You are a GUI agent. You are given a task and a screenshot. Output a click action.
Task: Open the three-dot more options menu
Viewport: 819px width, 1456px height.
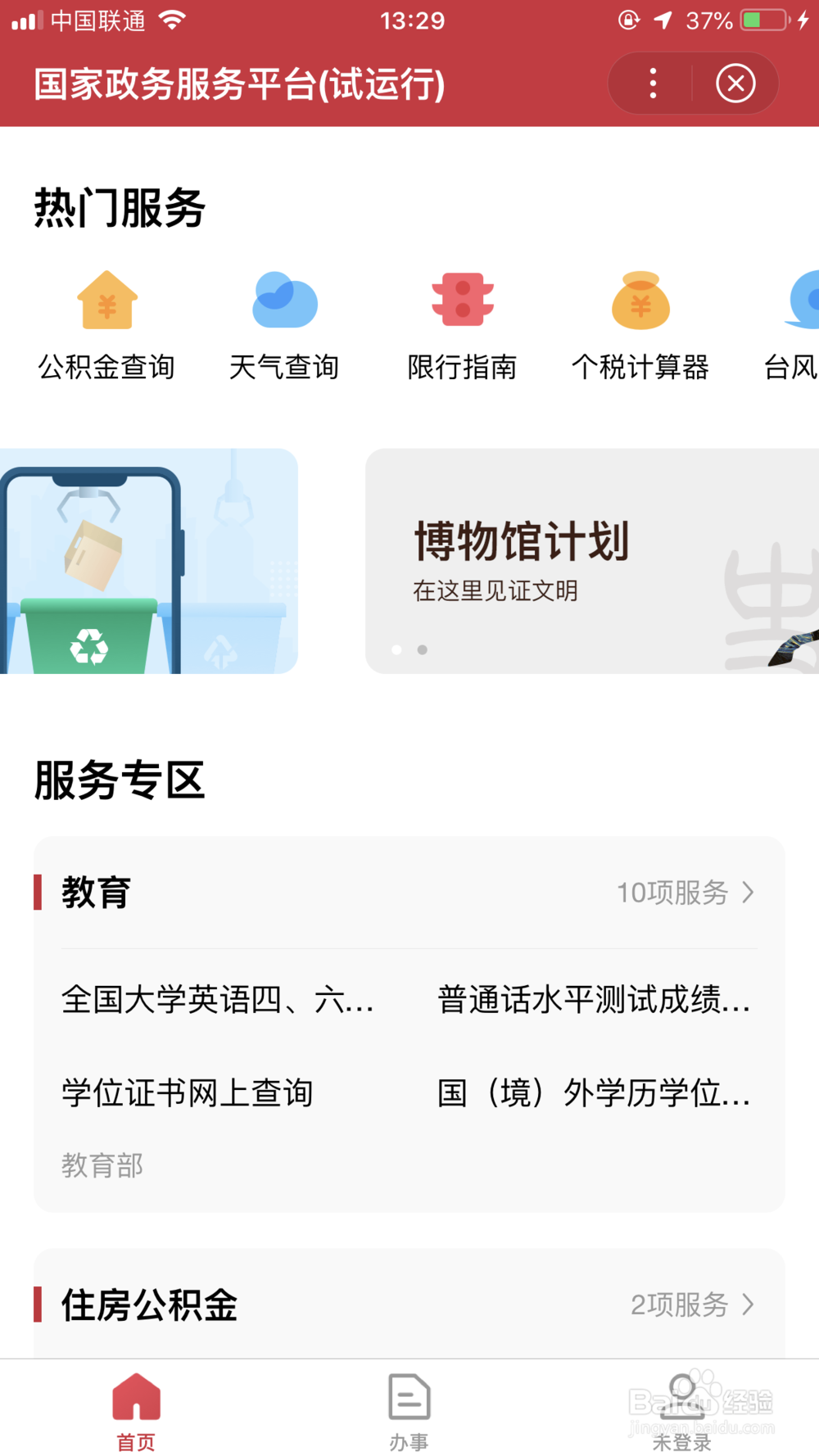tap(653, 83)
